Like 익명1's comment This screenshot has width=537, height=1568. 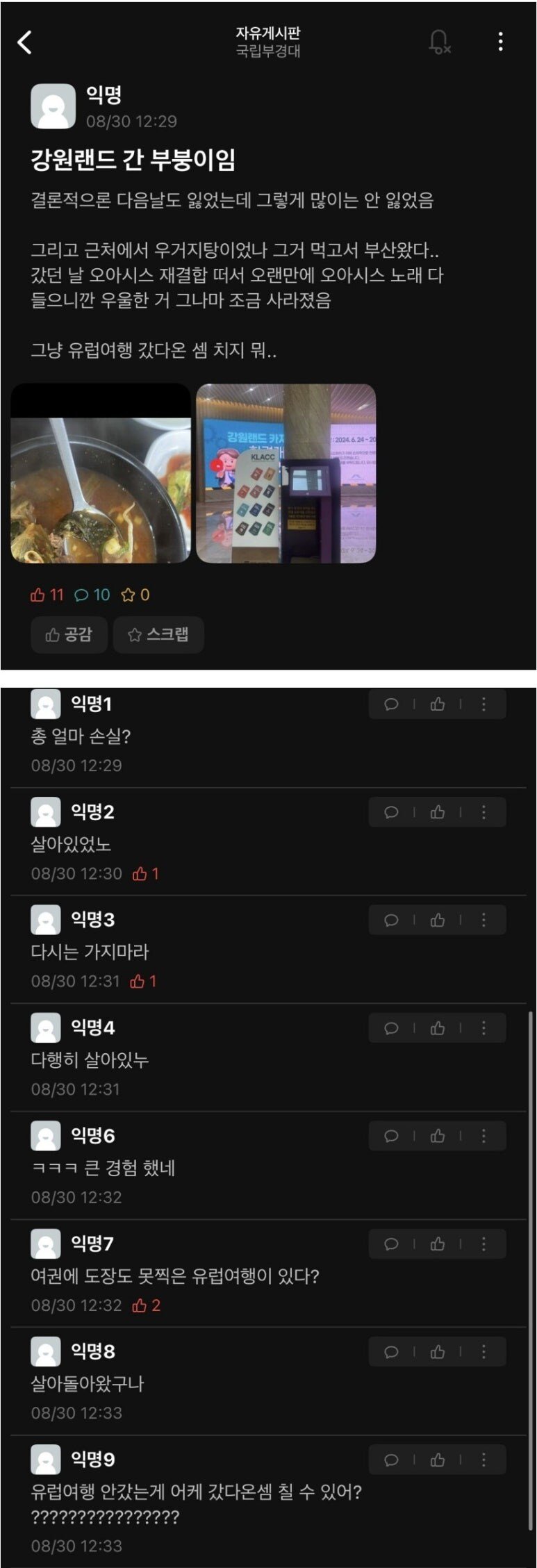point(438,704)
